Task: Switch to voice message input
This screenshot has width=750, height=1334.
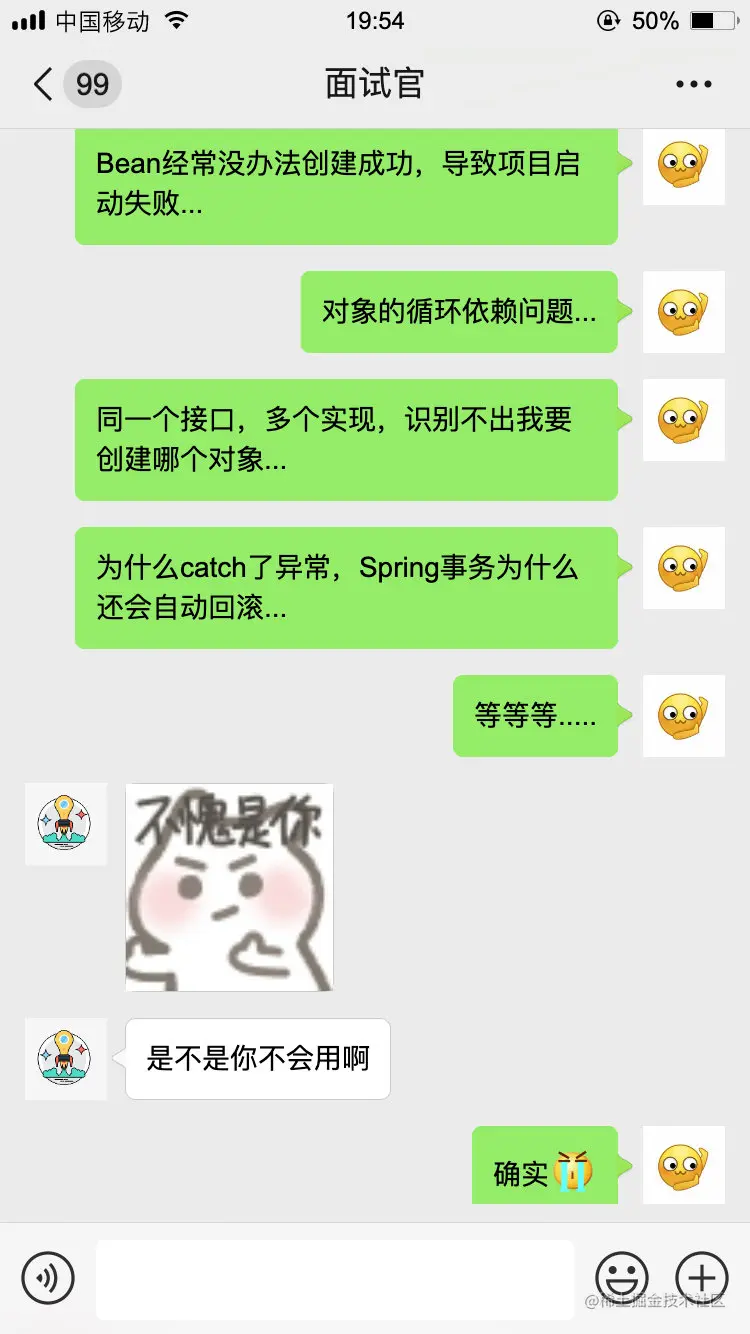Action: (x=48, y=1278)
